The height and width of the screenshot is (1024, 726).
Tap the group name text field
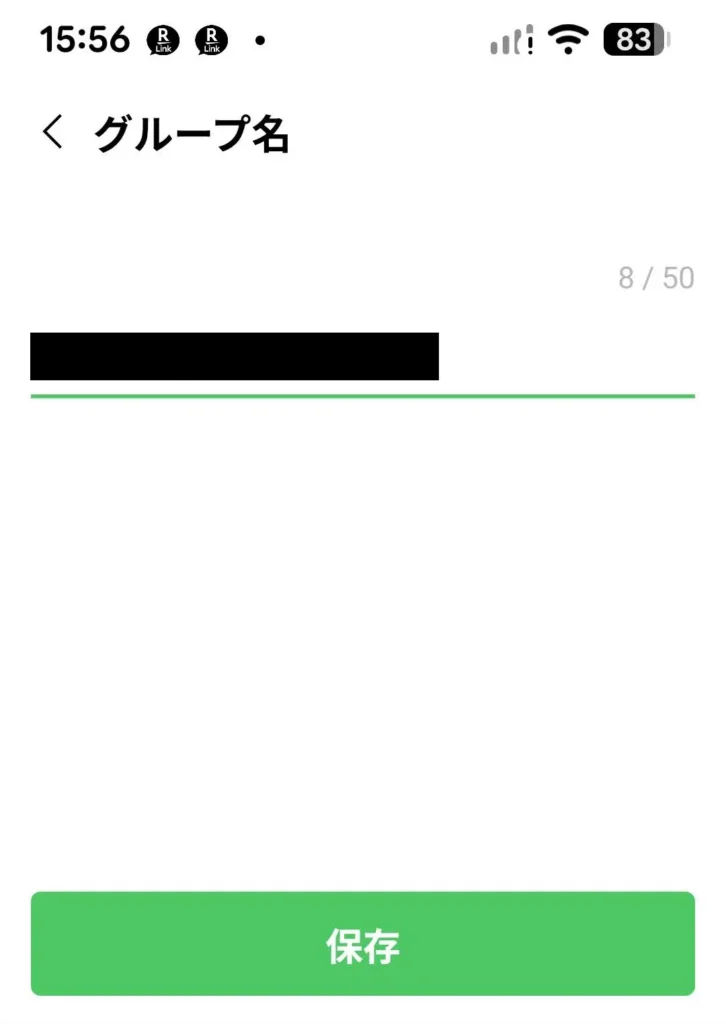point(360,358)
